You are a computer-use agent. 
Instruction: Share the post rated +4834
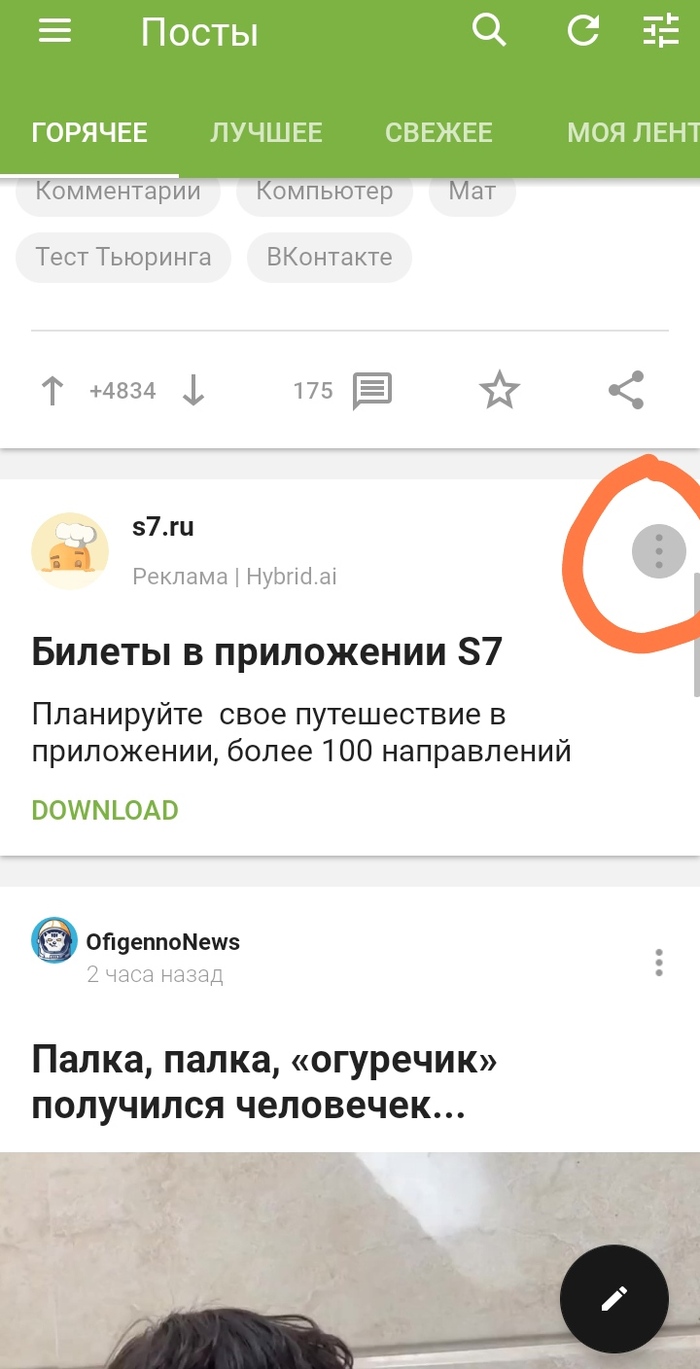coord(626,391)
